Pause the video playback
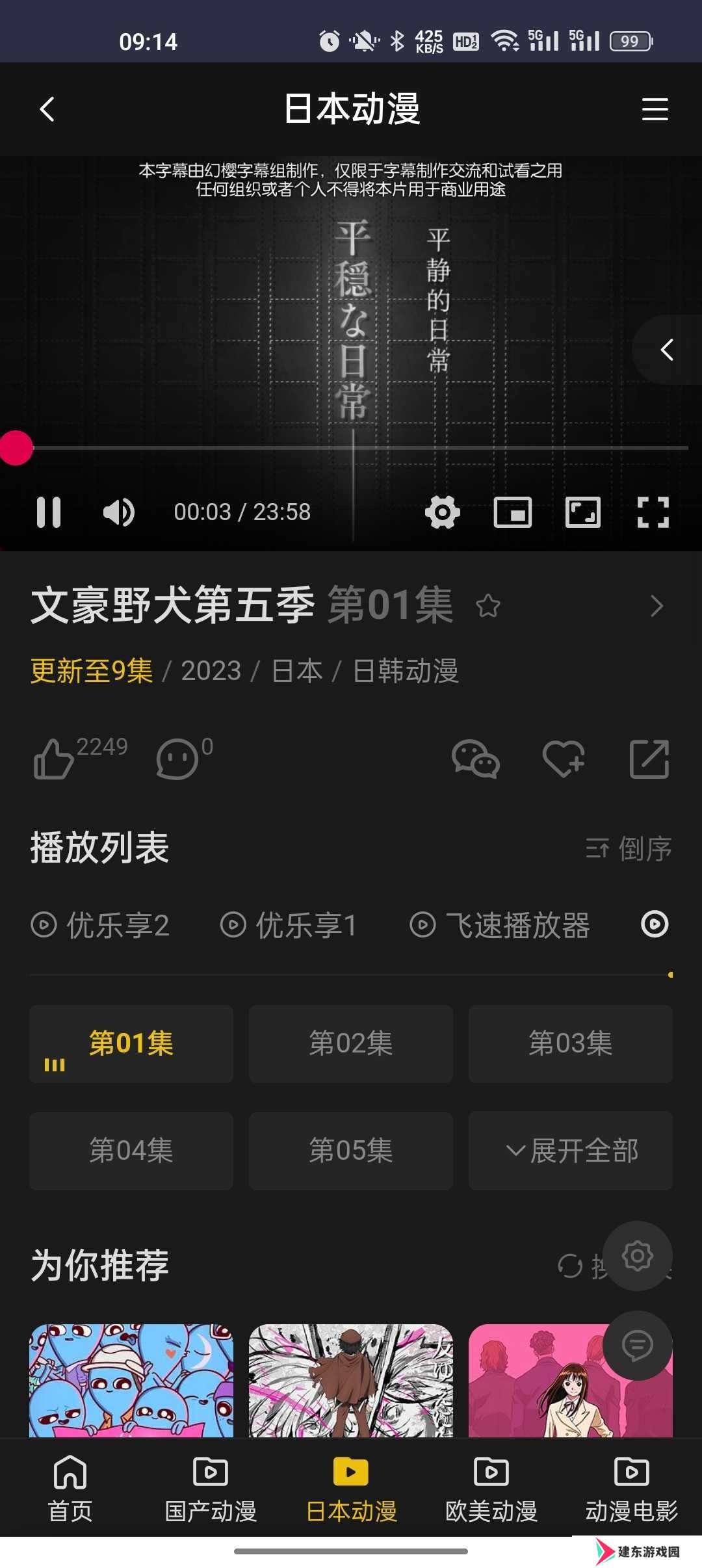Image resolution: width=702 pixels, height=1568 pixels. point(49,512)
